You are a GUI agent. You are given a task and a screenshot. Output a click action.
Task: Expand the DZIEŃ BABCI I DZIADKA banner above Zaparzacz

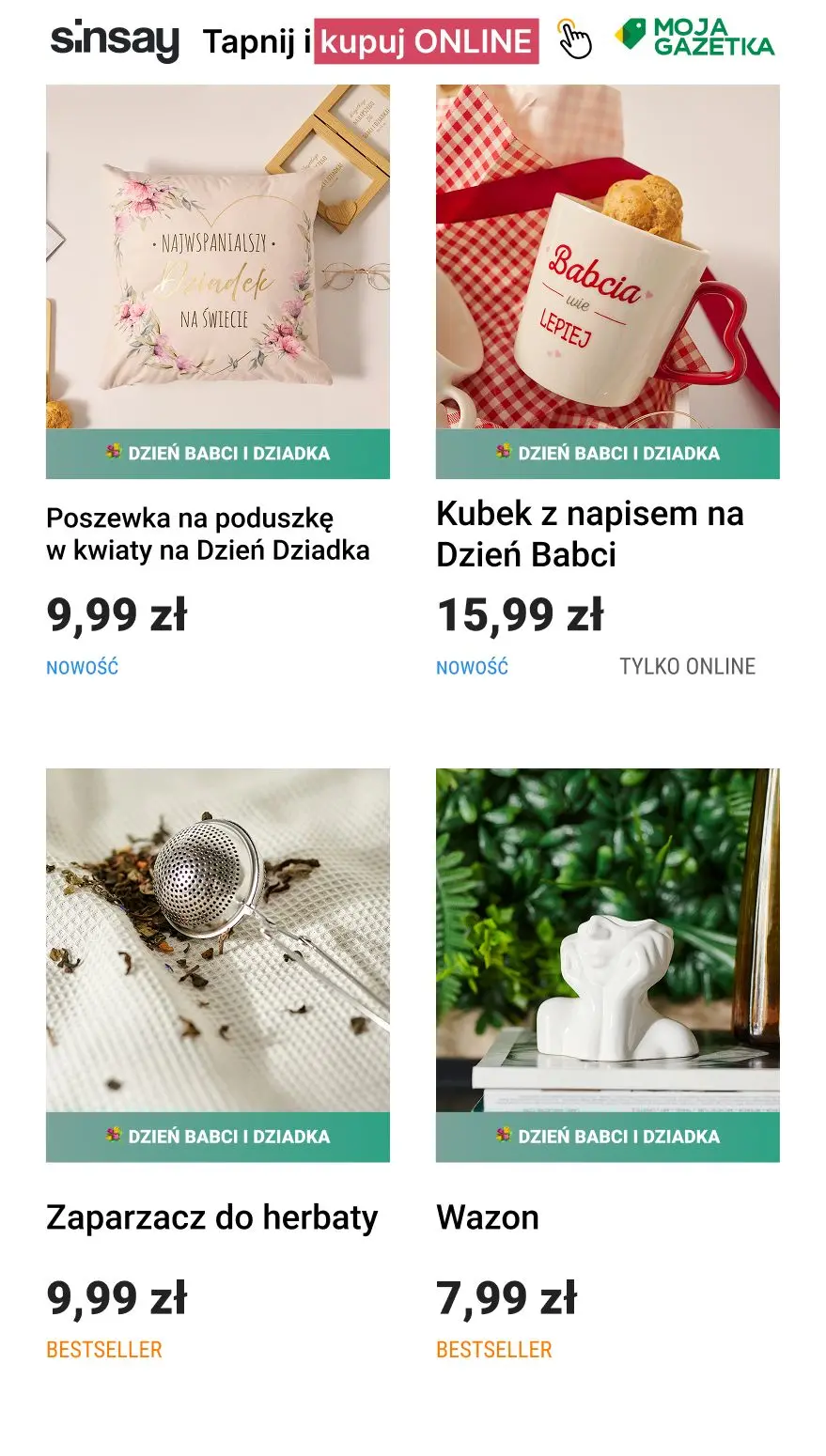coord(218,1138)
